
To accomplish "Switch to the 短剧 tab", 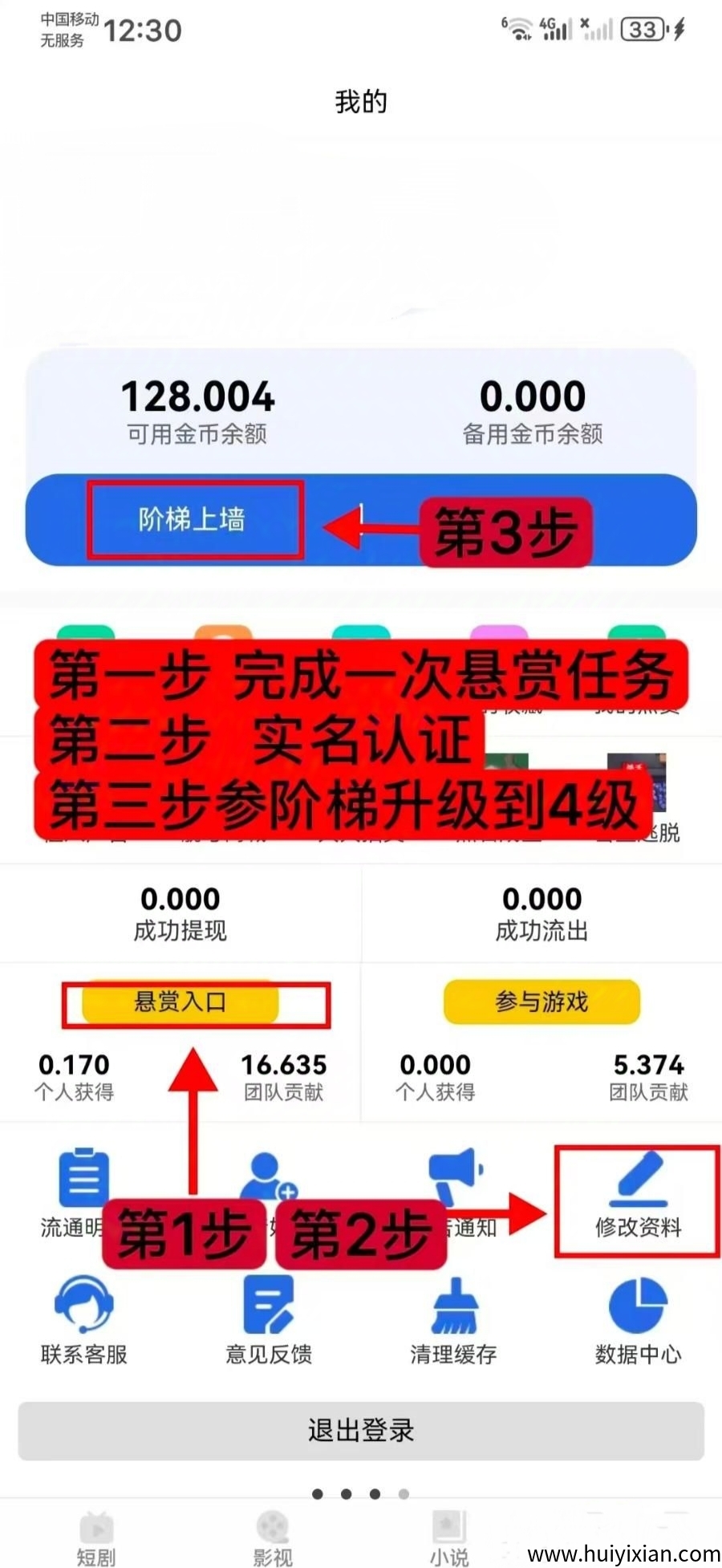I will (96, 1539).
